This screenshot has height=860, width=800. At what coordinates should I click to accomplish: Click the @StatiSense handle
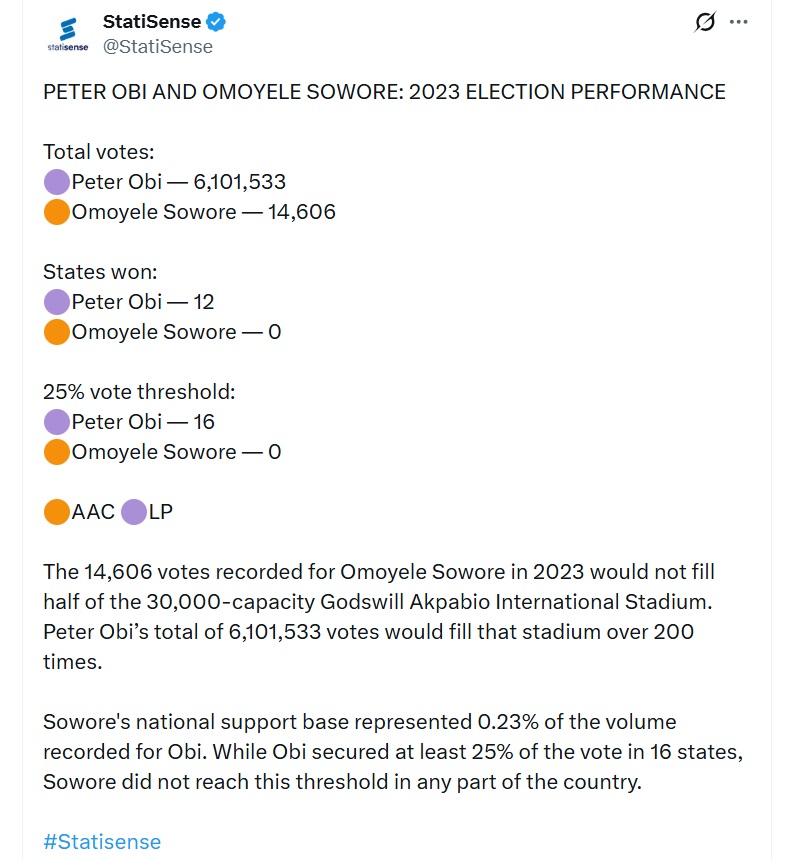pyautogui.click(x=156, y=44)
